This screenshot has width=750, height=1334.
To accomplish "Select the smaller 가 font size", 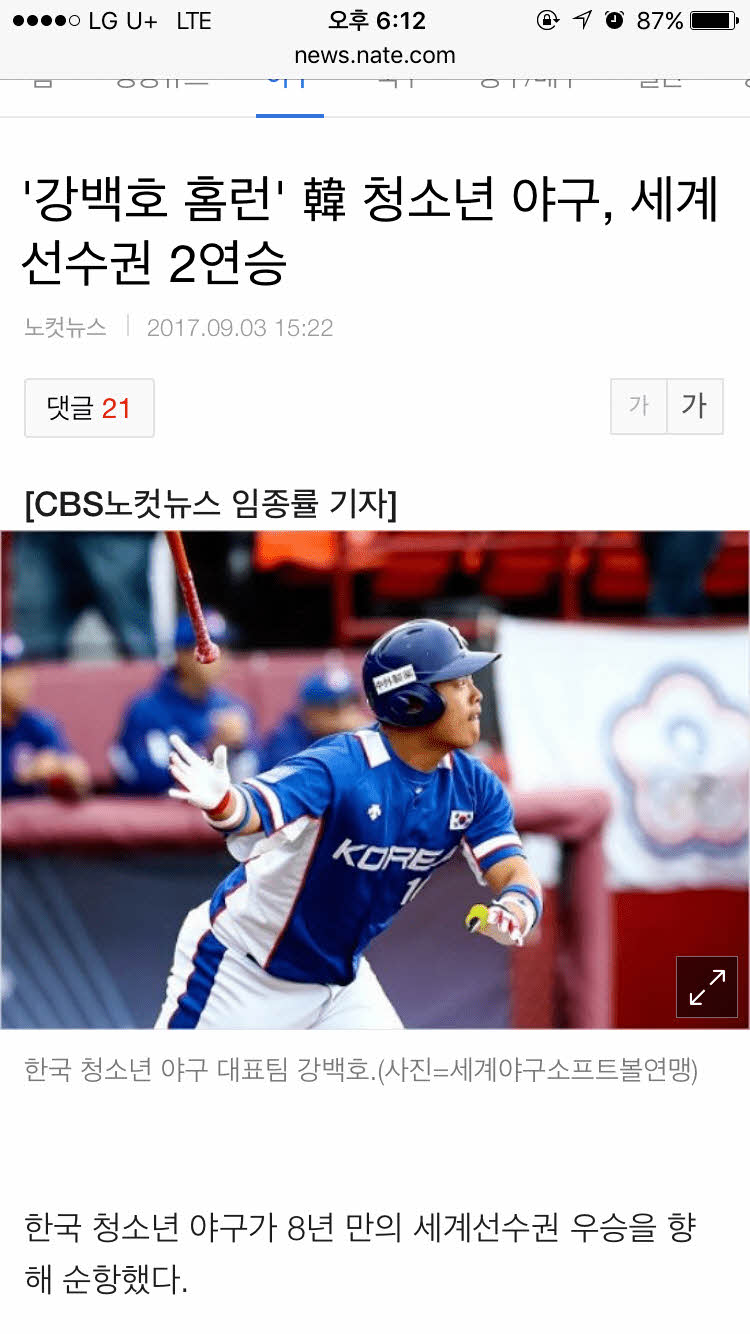I will click(x=639, y=406).
